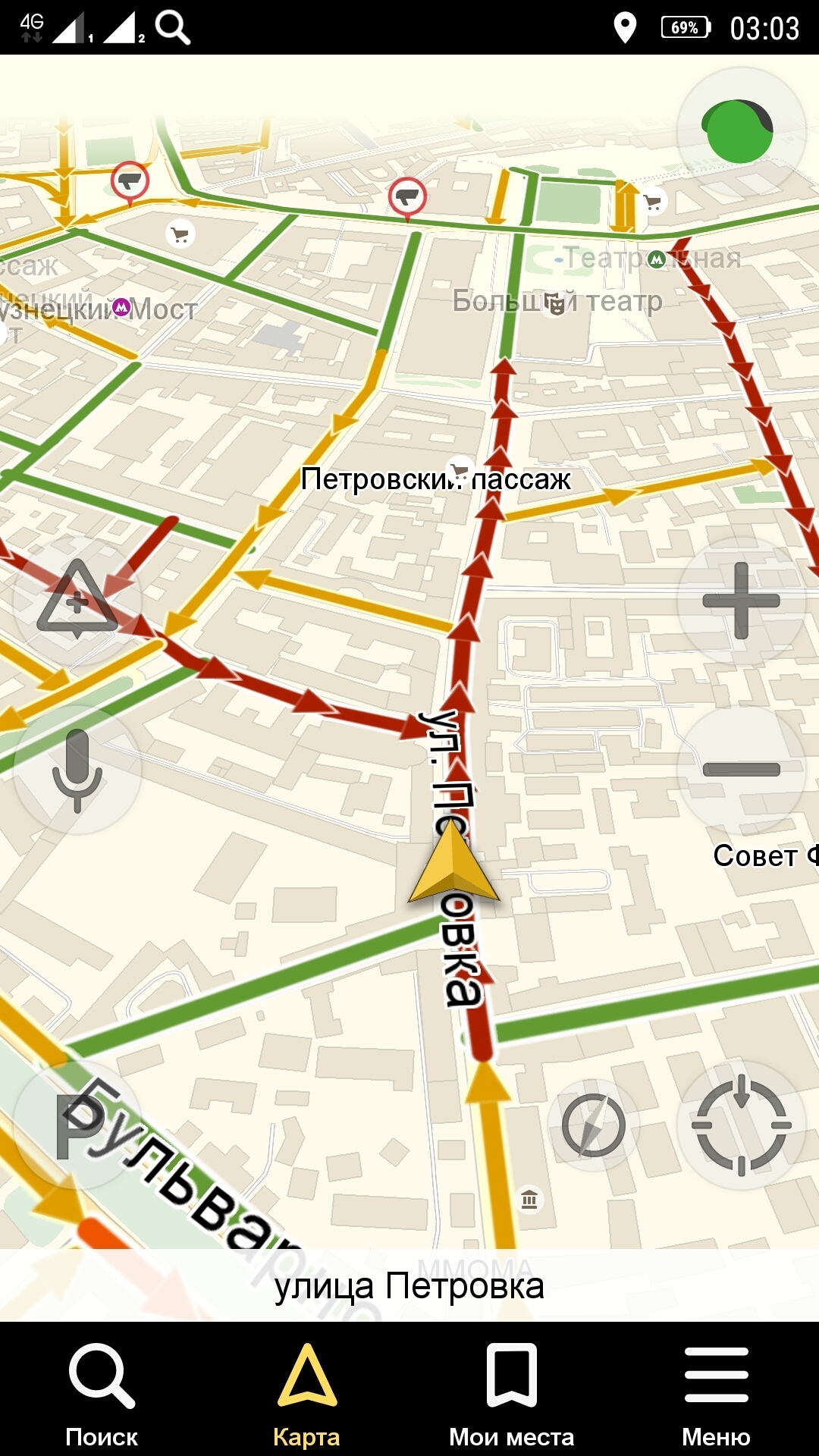Image resolution: width=819 pixels, height=1456 pixels.
Task: Zoom in with the plus button
Action: click(x=741, y=601)
